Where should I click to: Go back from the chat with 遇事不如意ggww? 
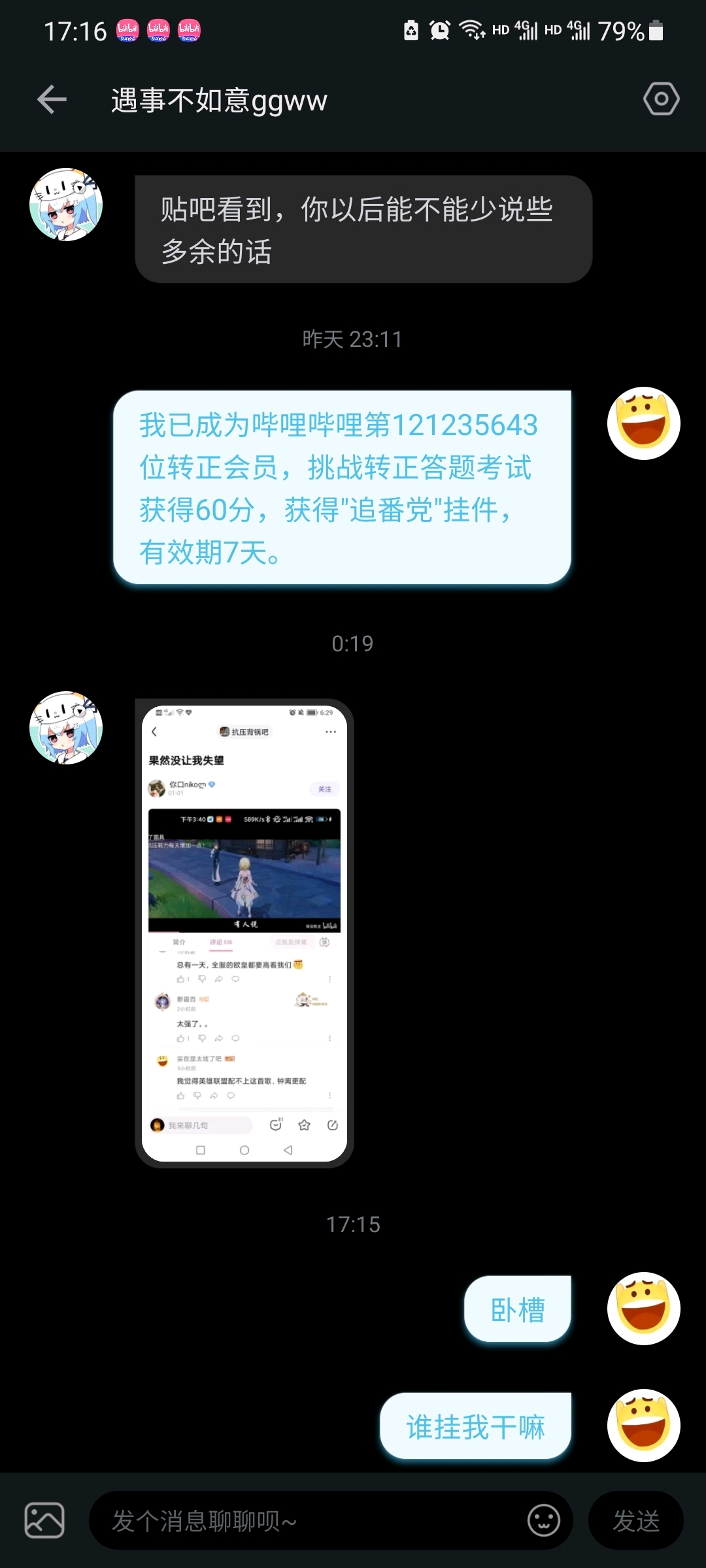point(52,100)
